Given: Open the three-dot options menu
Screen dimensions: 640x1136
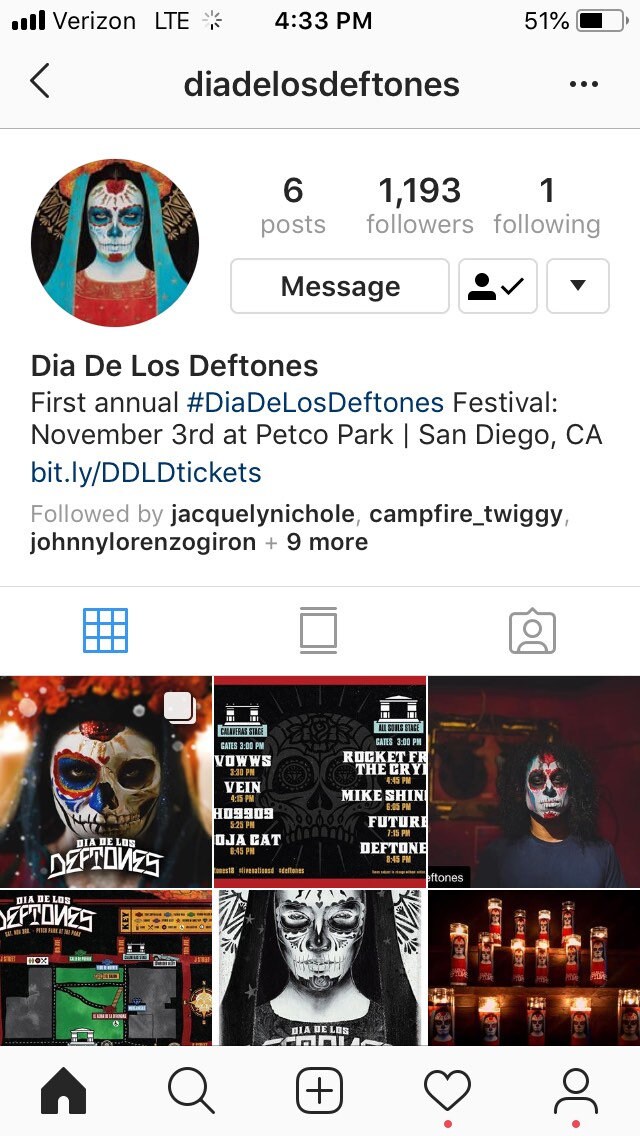Looking at the screenshot, I should tap(583, 84).
